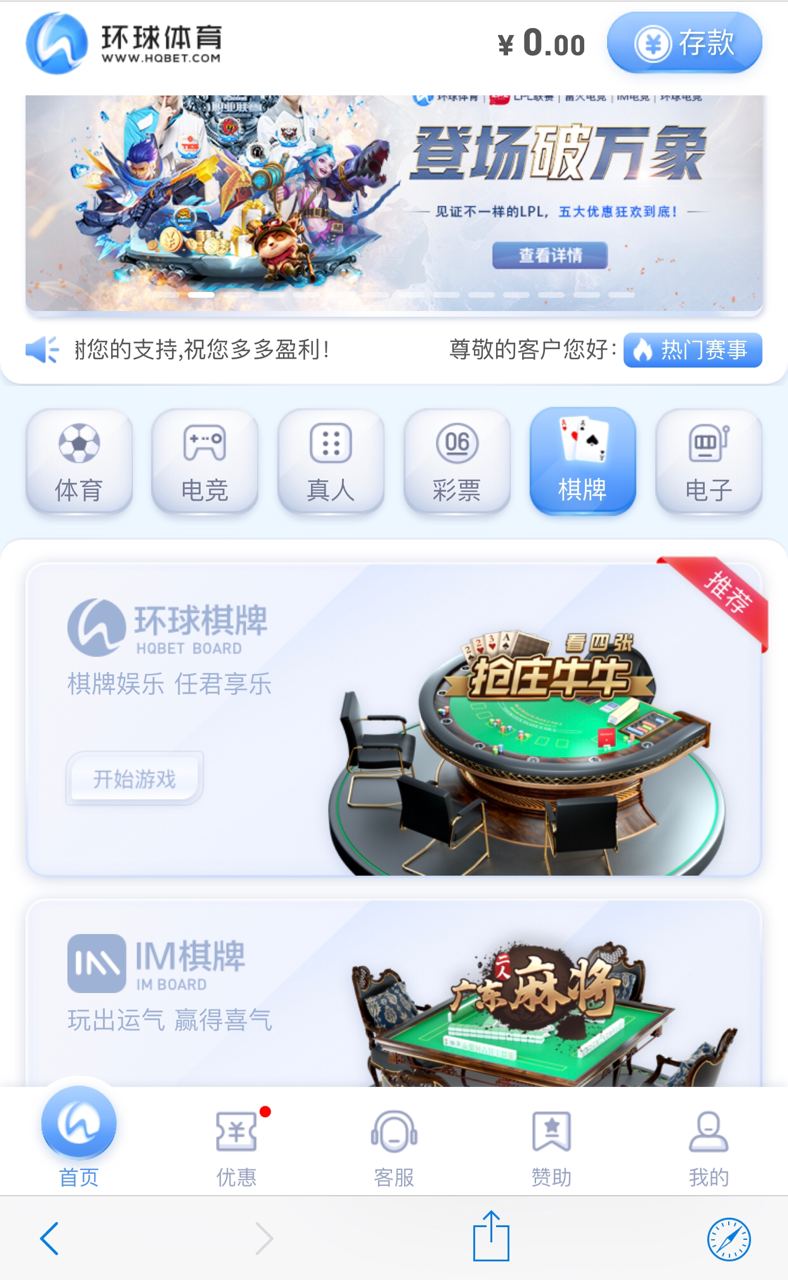Viewport: 788px width, 1280px height.
Task: Open page in Safari compass icon
Action: point(729,1239)
